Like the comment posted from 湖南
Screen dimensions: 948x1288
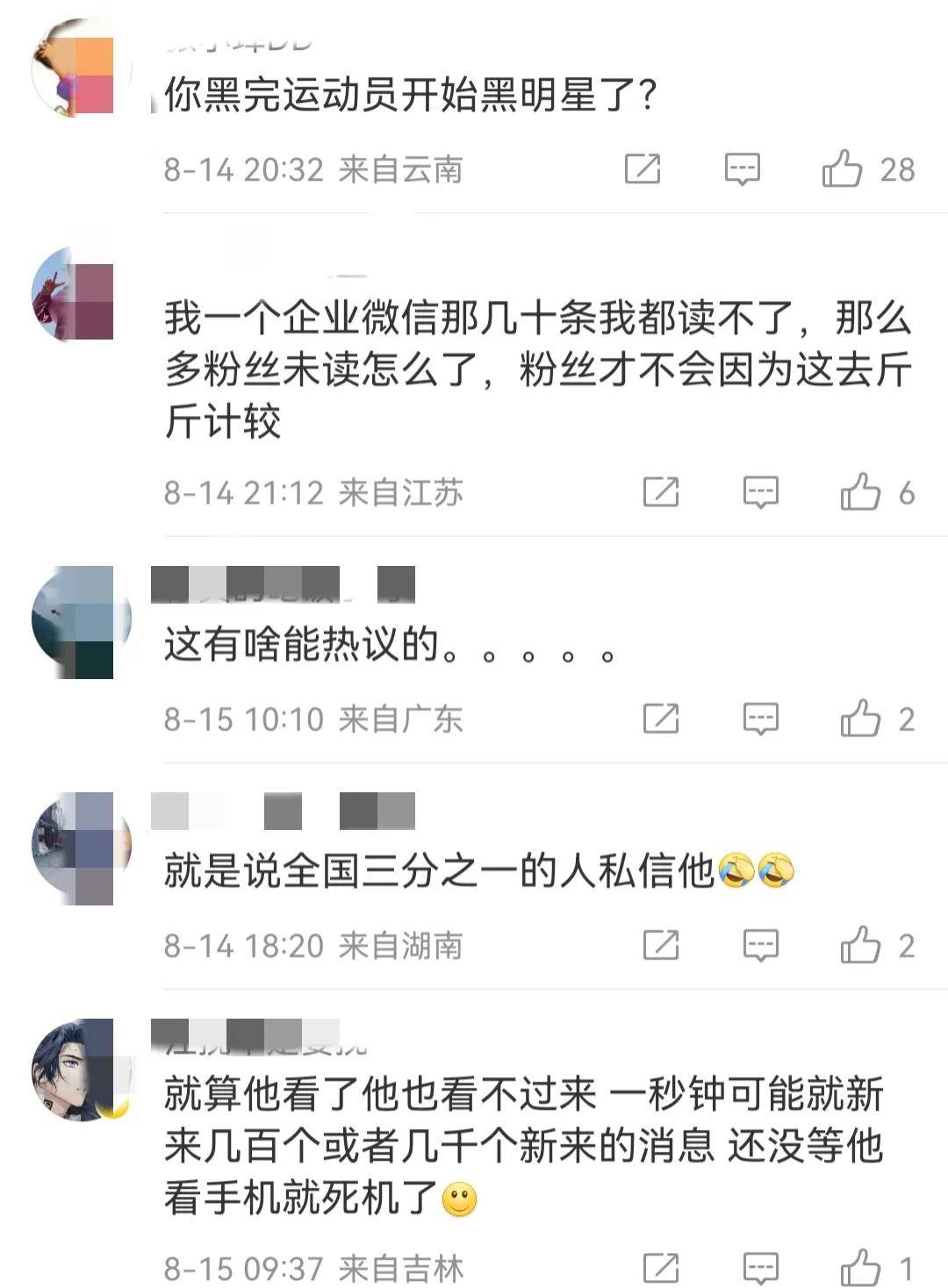860,945
